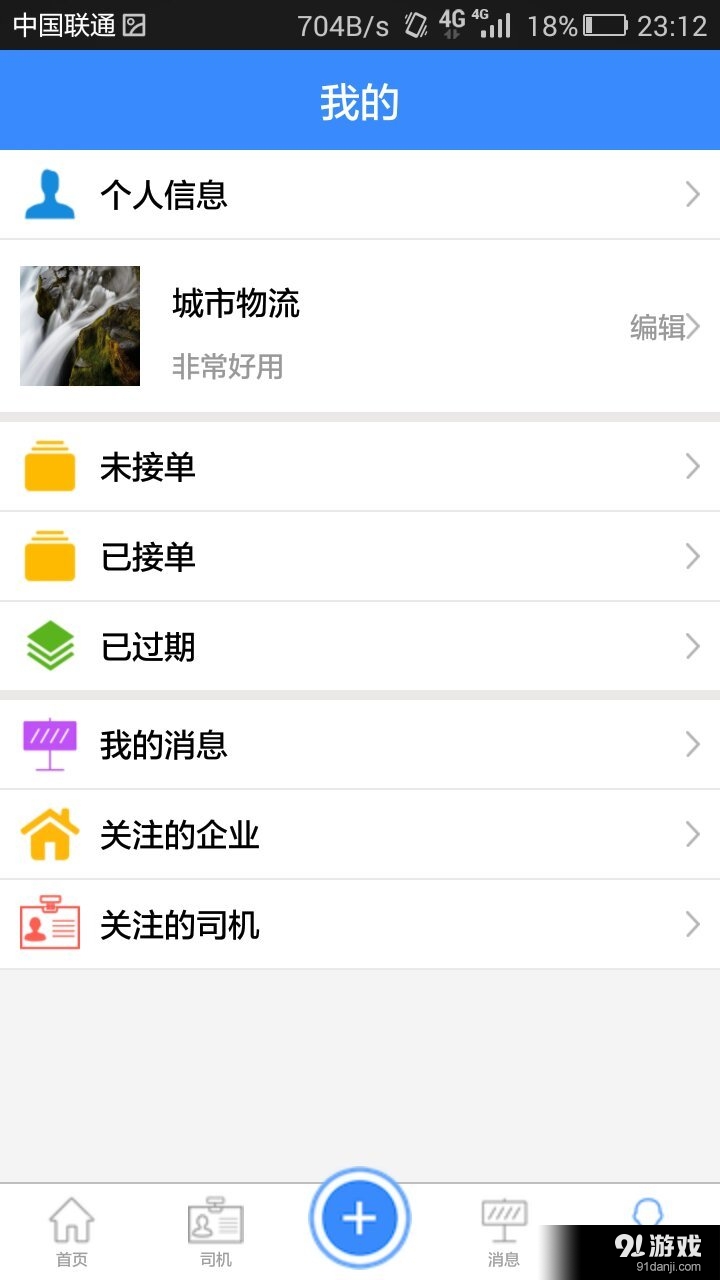Select the 个人信息 person icon
720x1280 pixels.
point(47,195)
